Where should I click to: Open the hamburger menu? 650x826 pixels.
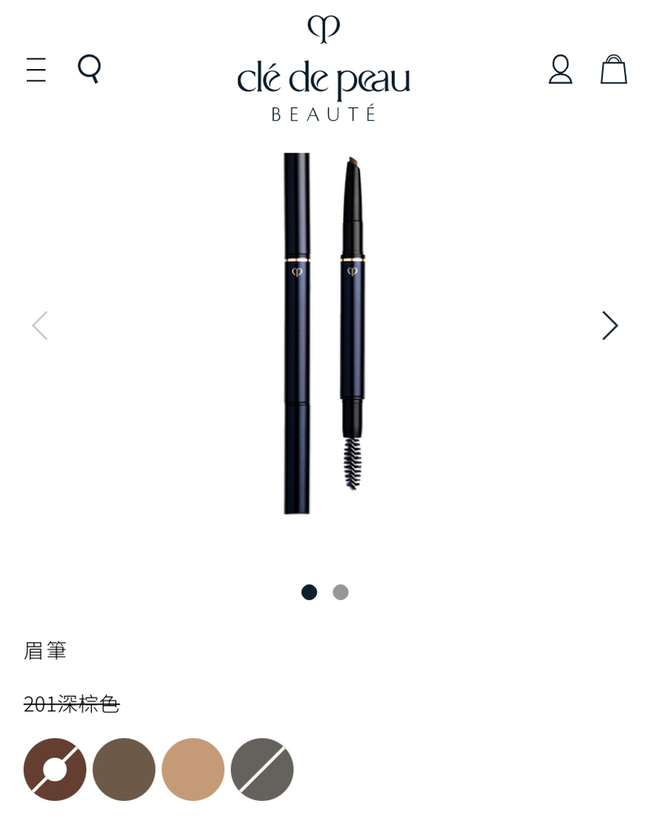coord(36,70)
